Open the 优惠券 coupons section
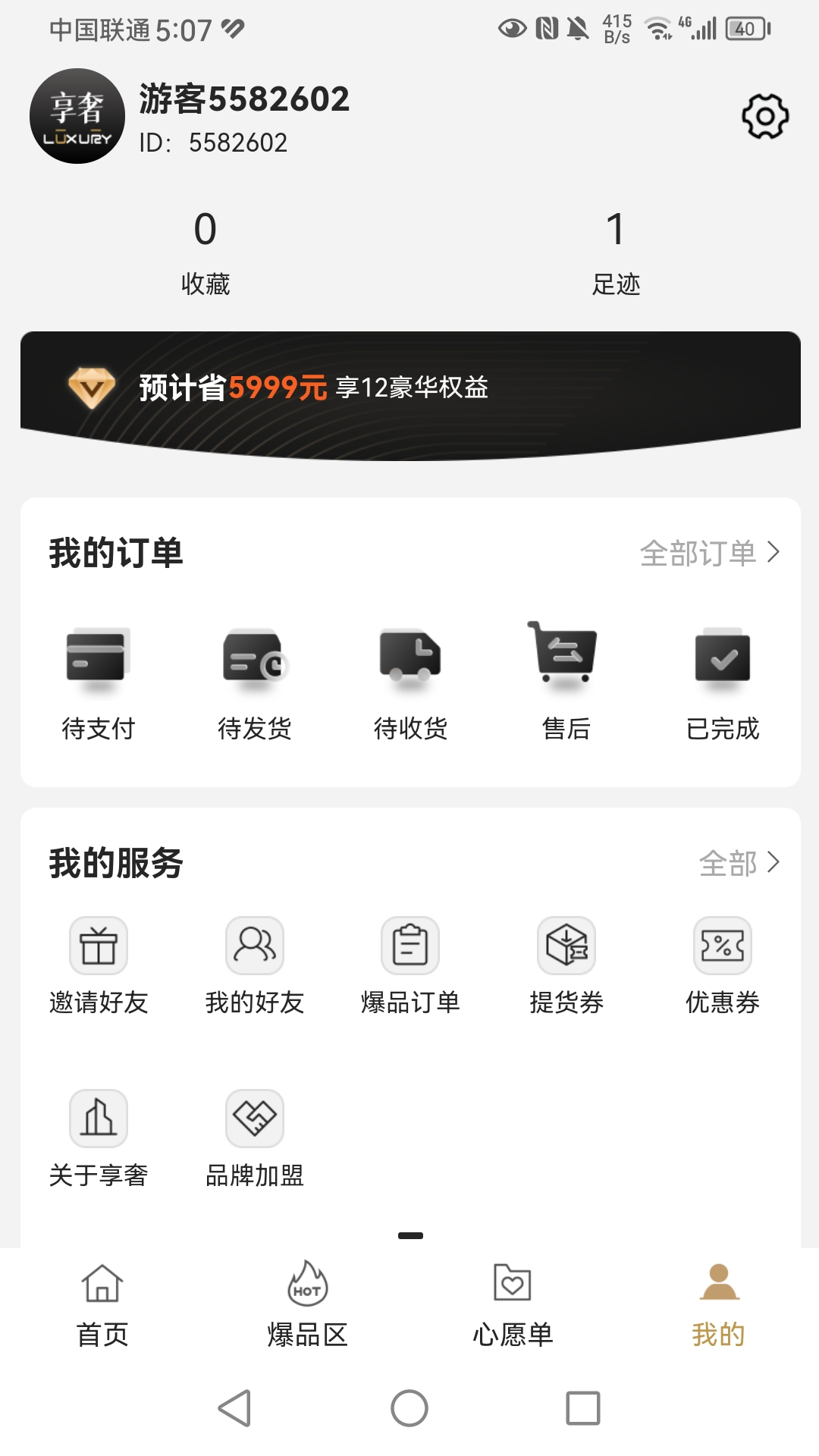The width and height of the screenshot is (819, 1456). click(722, 963)
